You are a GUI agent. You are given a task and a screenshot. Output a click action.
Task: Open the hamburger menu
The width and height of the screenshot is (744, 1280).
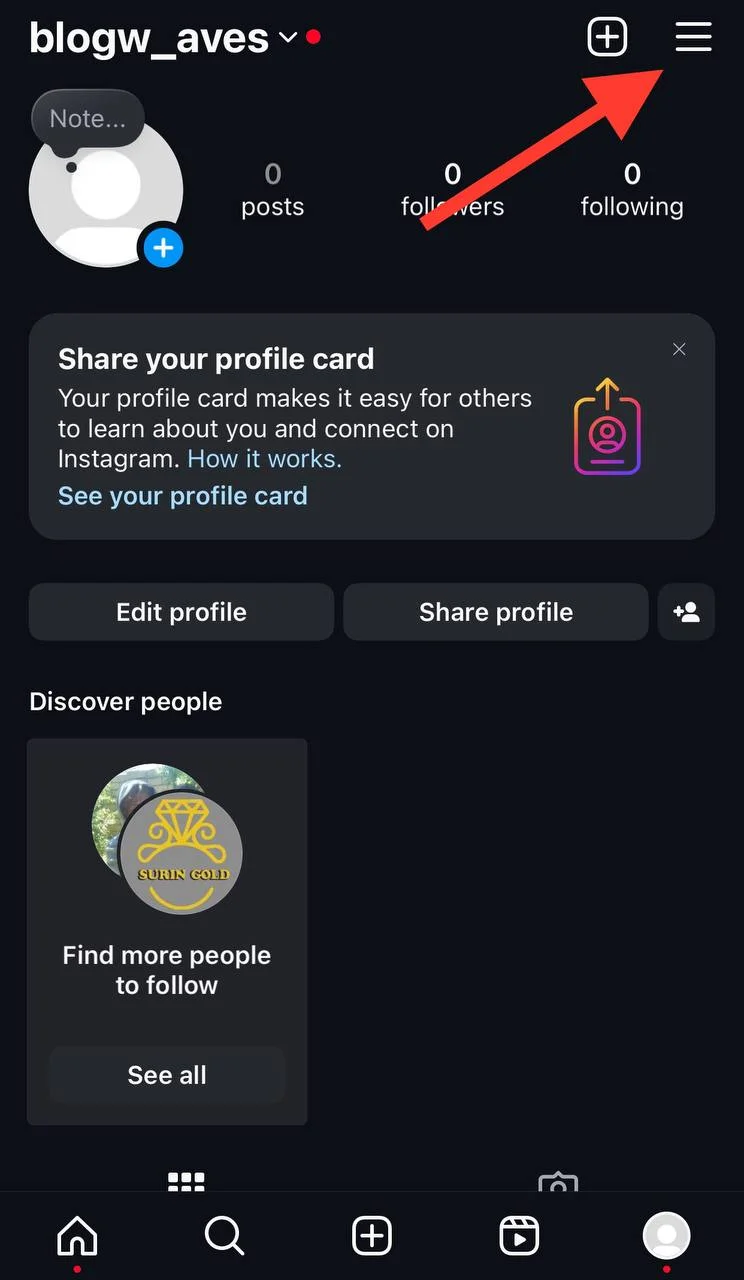click(693, 38)
